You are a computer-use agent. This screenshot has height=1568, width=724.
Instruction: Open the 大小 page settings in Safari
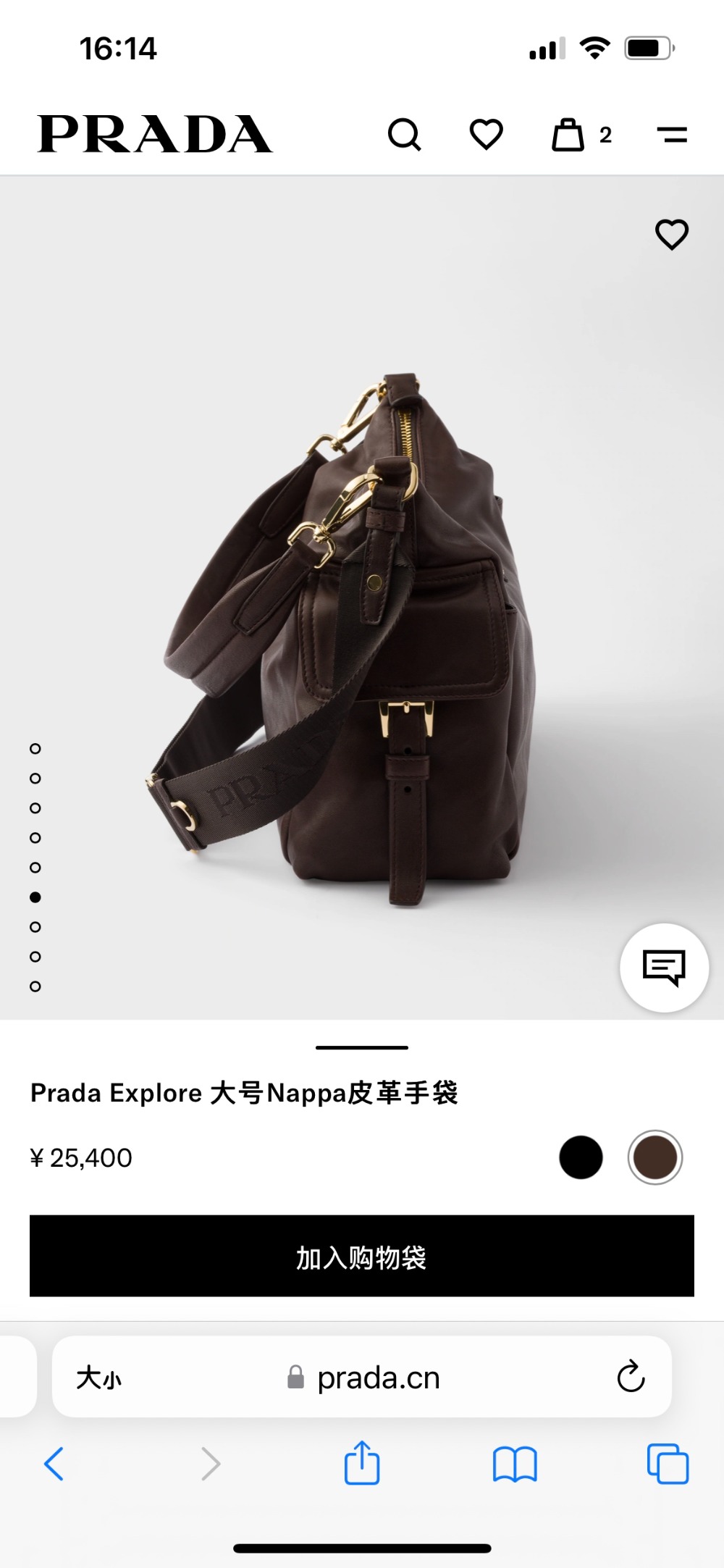click(x=99, y=1378)
